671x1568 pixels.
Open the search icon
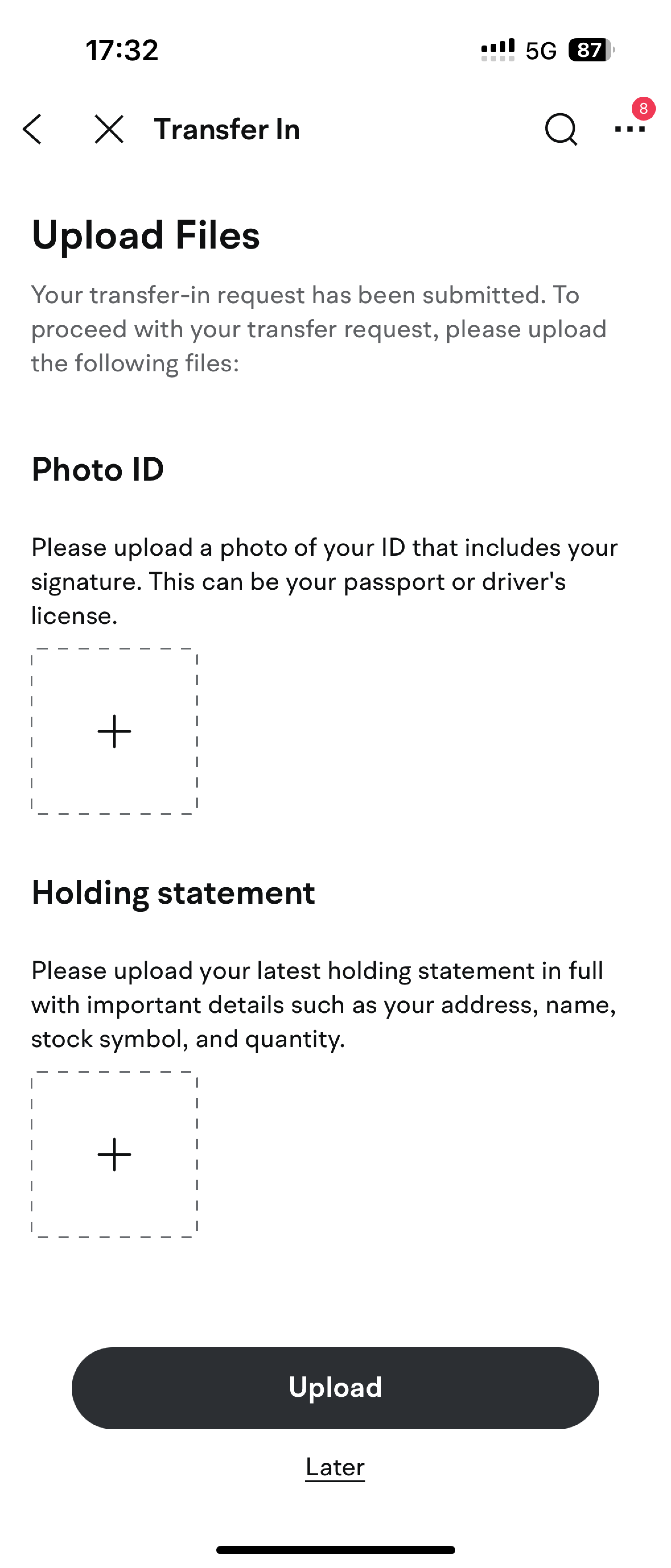560,129
